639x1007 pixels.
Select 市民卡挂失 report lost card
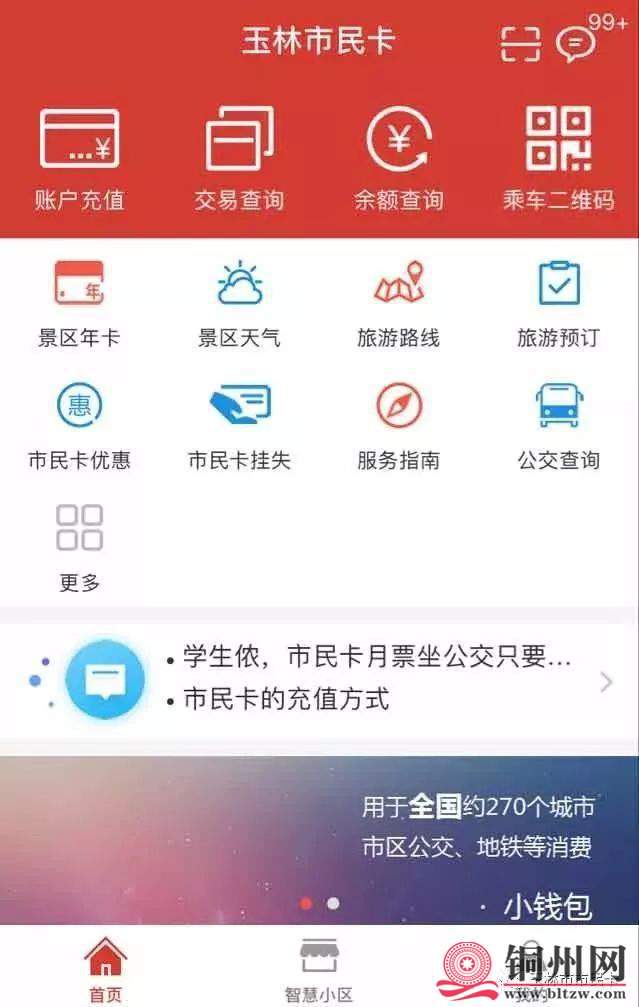pyautogui.click(x=239, y=425)
